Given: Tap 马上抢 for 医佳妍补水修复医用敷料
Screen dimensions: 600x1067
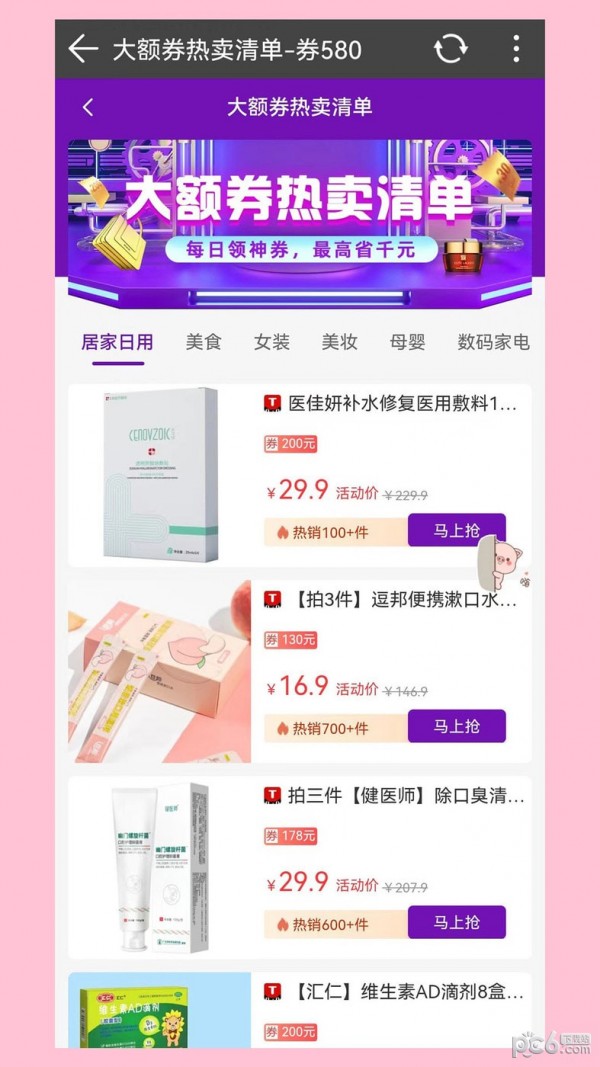Looking at the screenshot, I should pyautogui.click(x=456, y=530).
